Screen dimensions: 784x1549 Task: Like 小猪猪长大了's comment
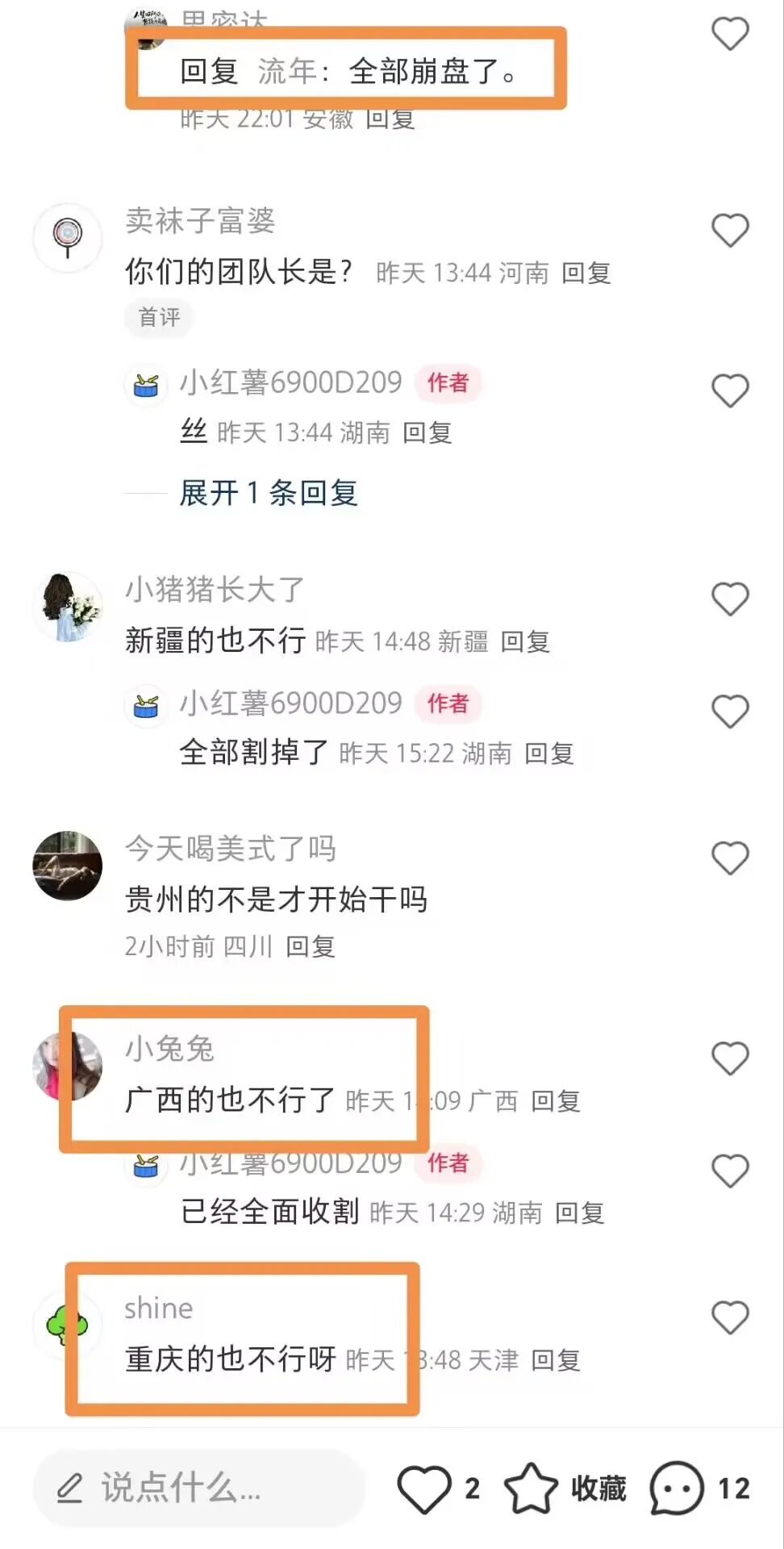coord(730,599)
